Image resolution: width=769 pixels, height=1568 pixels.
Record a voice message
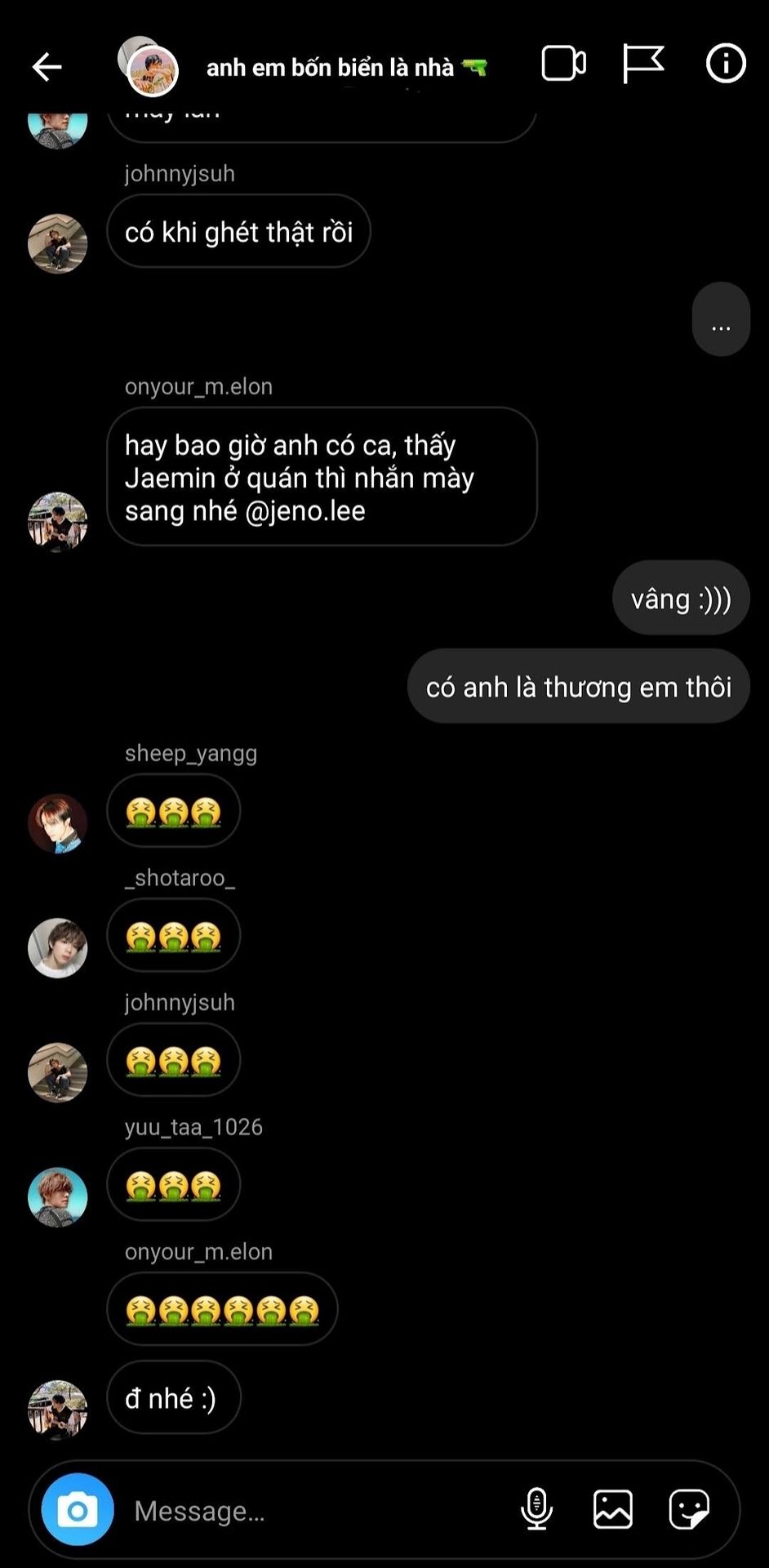click(536, 1509)
